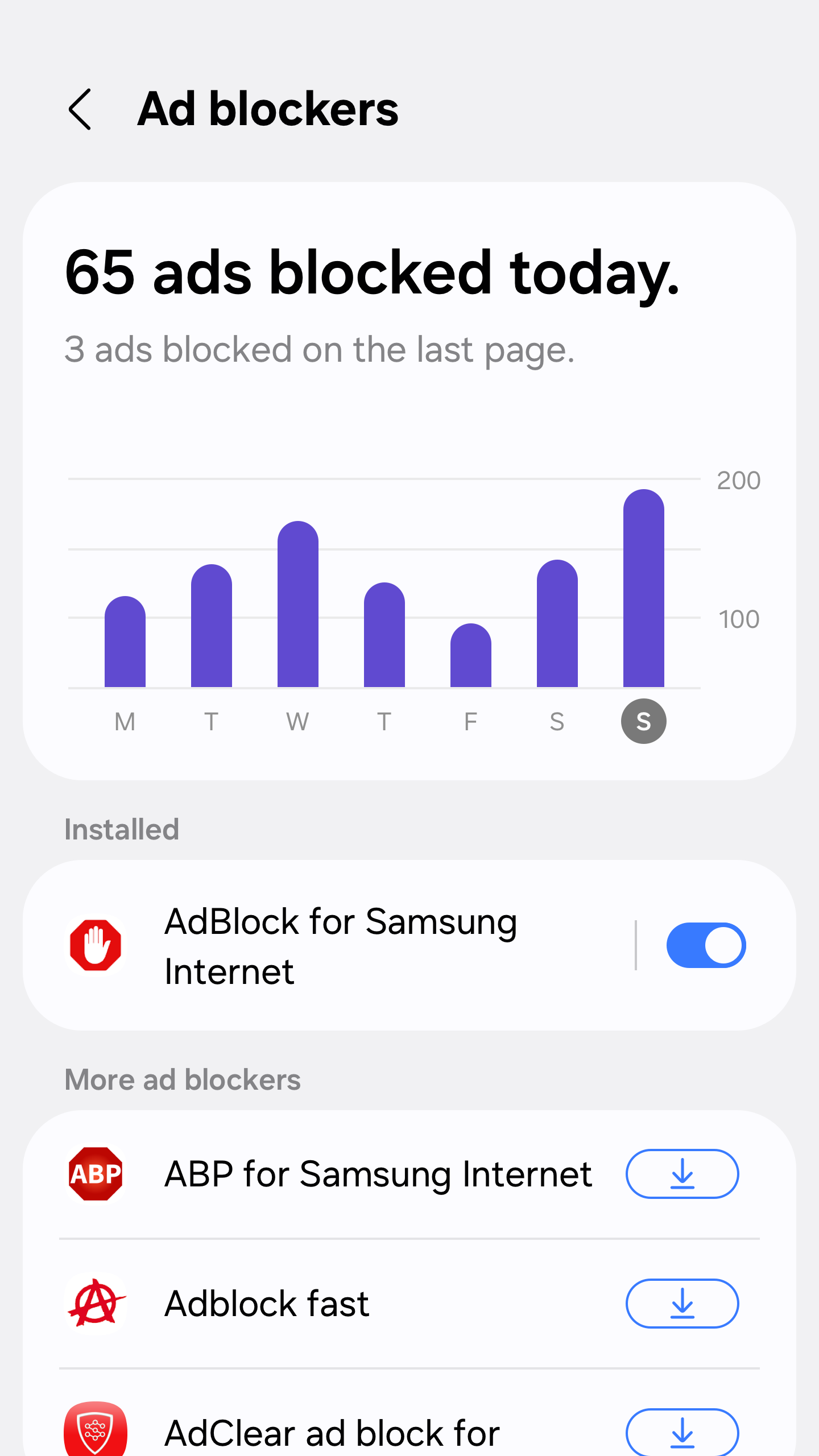Tap the download icon next to ABP
819x1456 pixels.
tap(682, 1173)
